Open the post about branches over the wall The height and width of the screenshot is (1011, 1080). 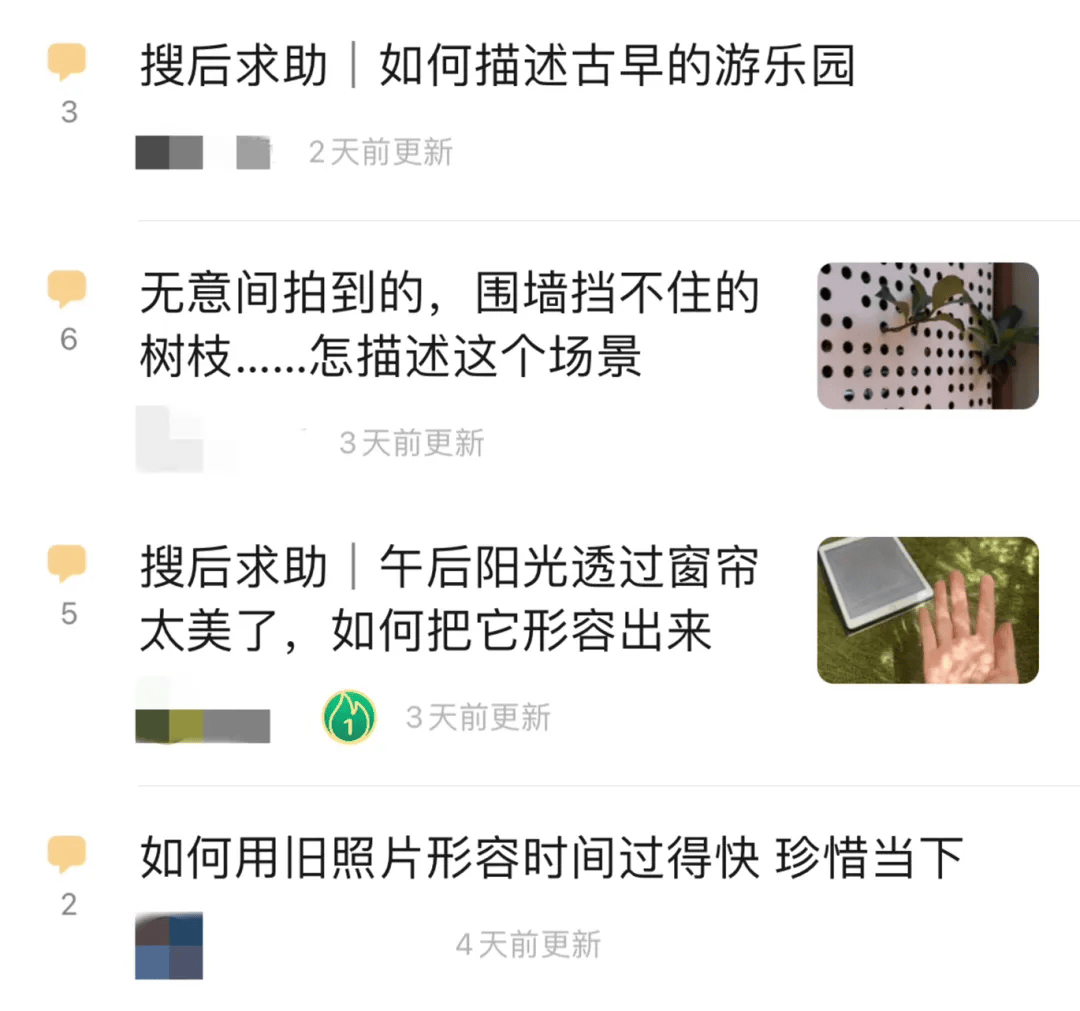click(449, 325)
